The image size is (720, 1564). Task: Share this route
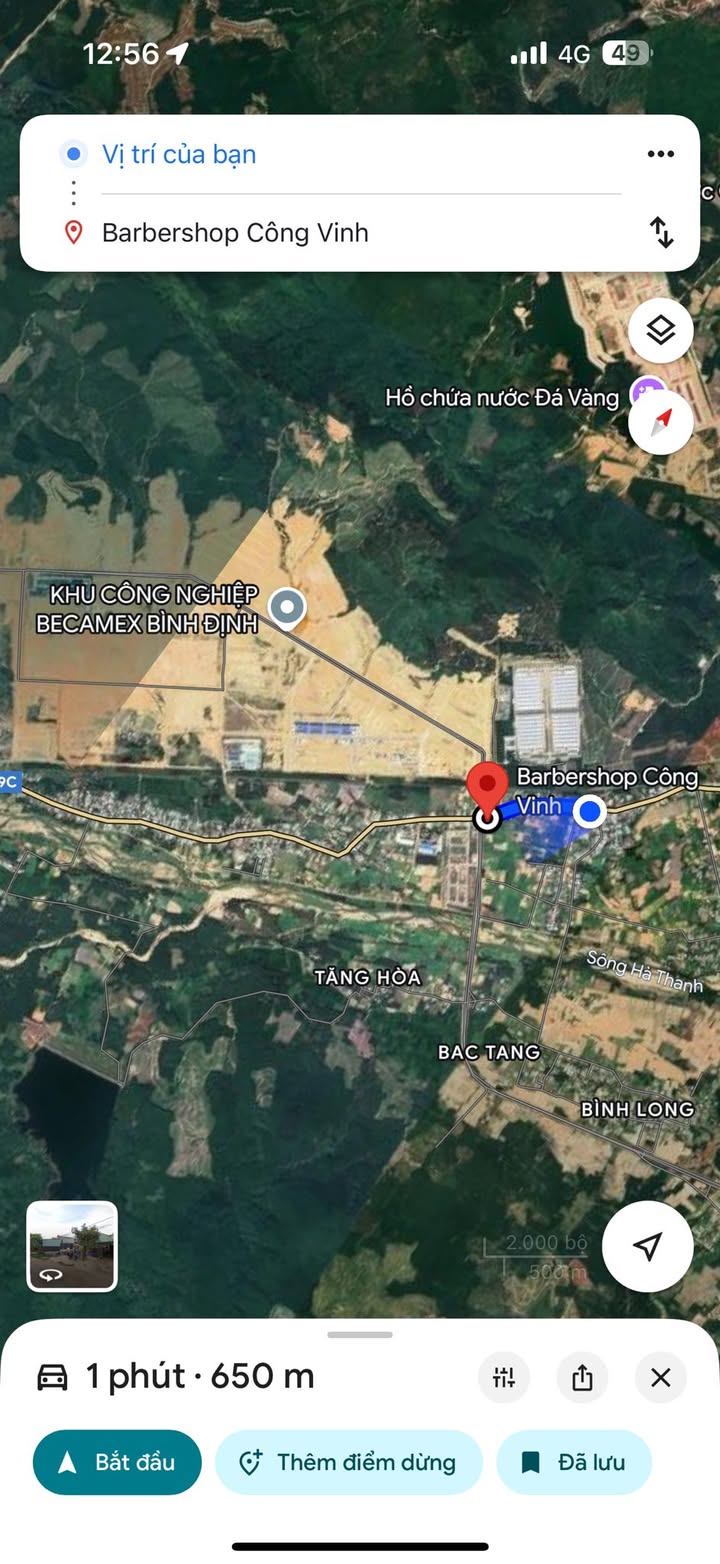tap(582, 1378)
